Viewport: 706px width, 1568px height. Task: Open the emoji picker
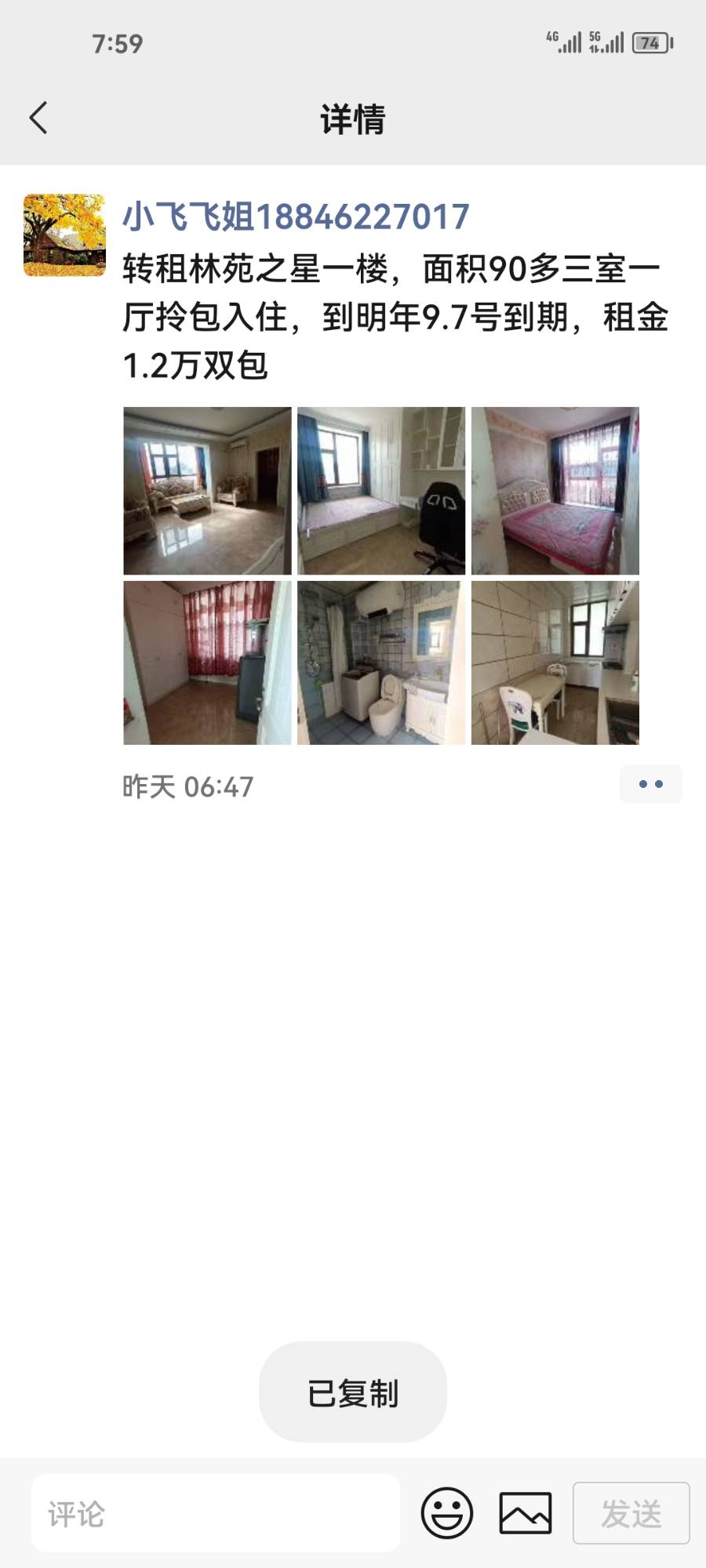click(x=447, y=1513)
